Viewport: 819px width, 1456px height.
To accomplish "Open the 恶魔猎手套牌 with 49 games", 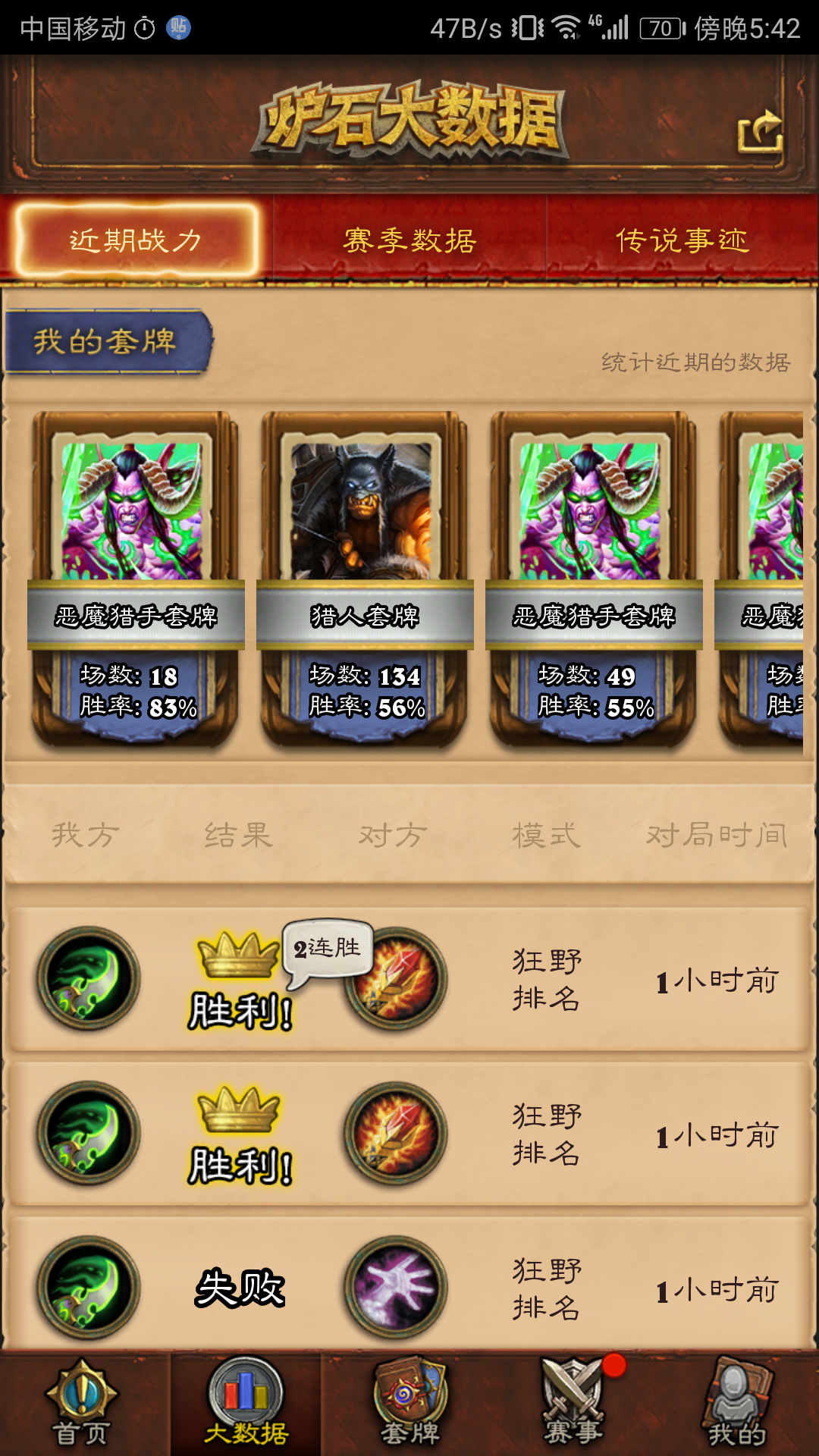I will [x=594, y=580].
